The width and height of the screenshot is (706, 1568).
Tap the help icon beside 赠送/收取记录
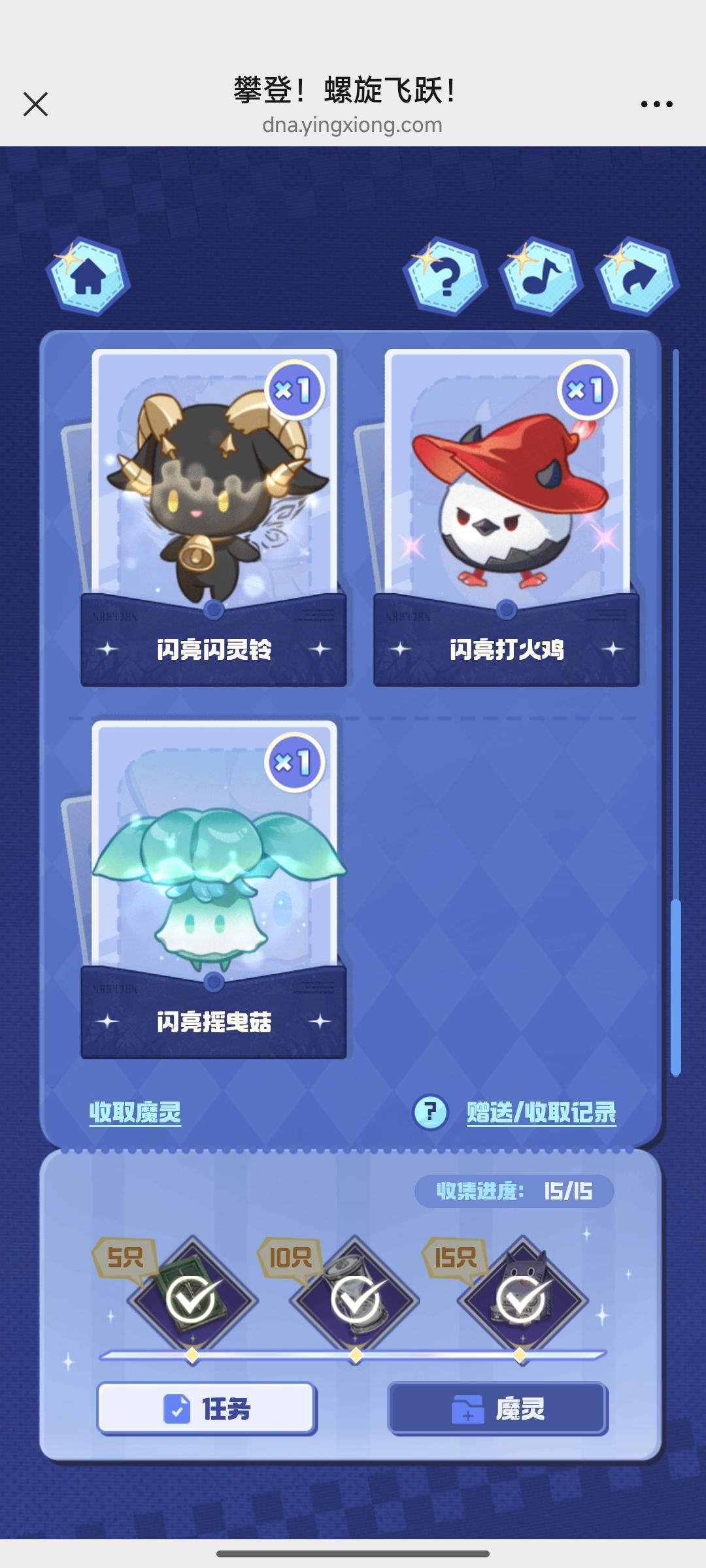click(x=430, y=1112)
